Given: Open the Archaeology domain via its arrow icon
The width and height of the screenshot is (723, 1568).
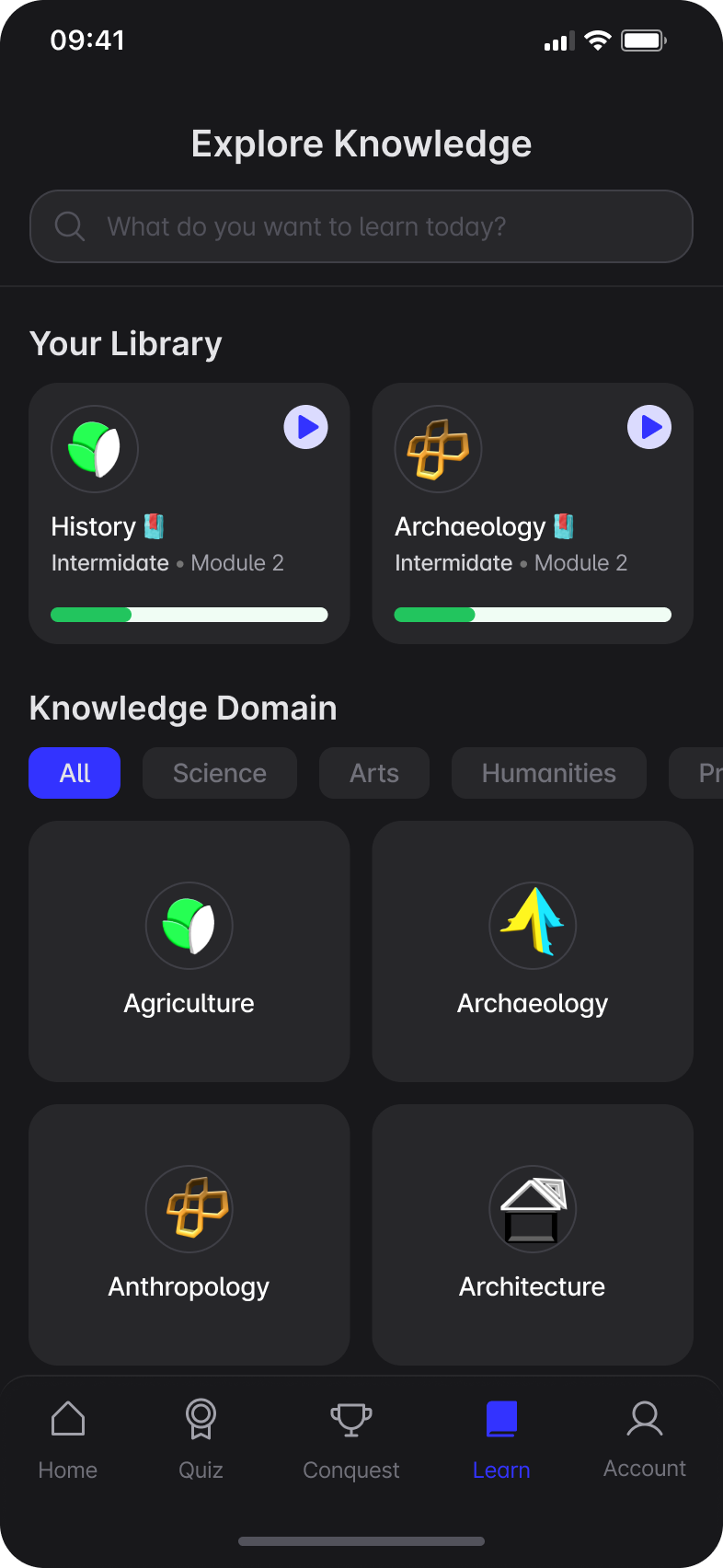Looking at the screenshot, I should tap(533, 926).
